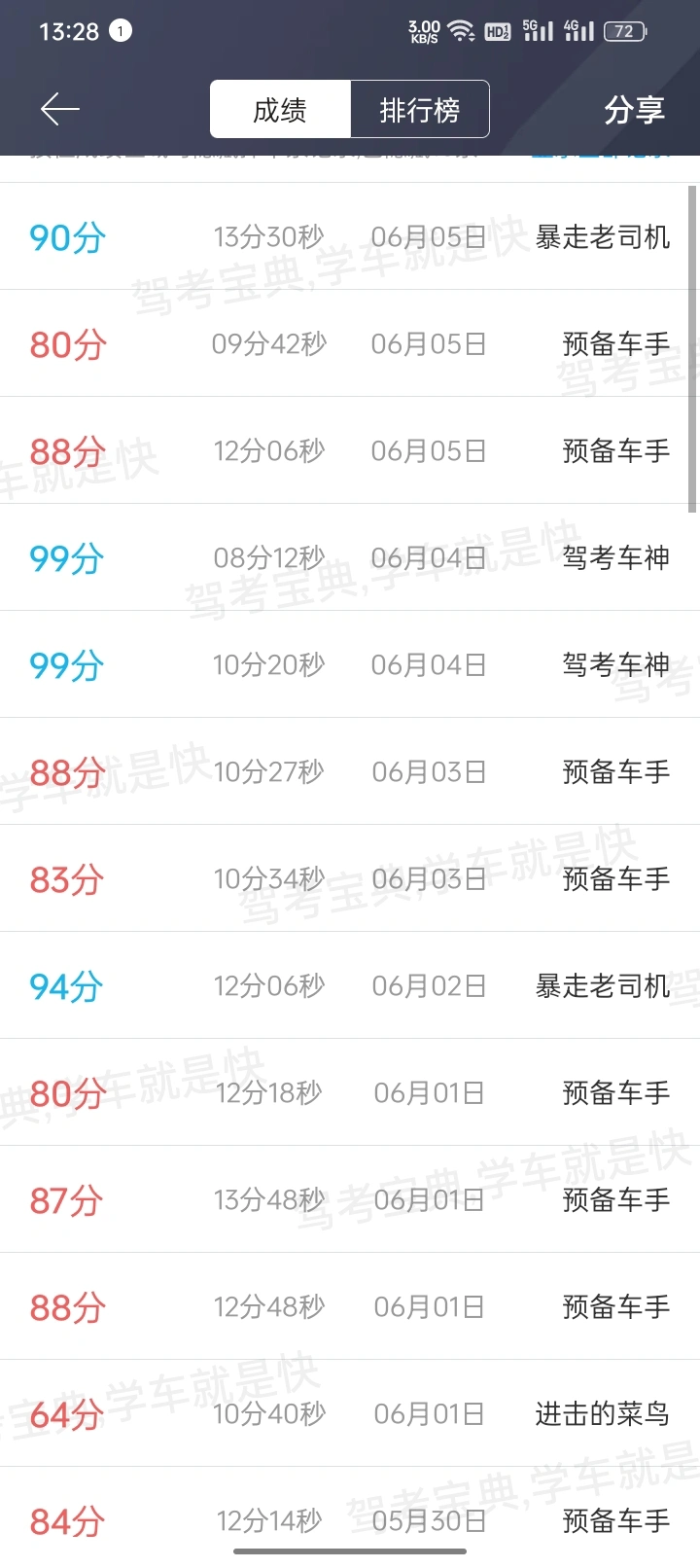This screenshot has height=1568, width=700.
Task: Open the 83分 record timed 10分34秒
Action: 350,878
